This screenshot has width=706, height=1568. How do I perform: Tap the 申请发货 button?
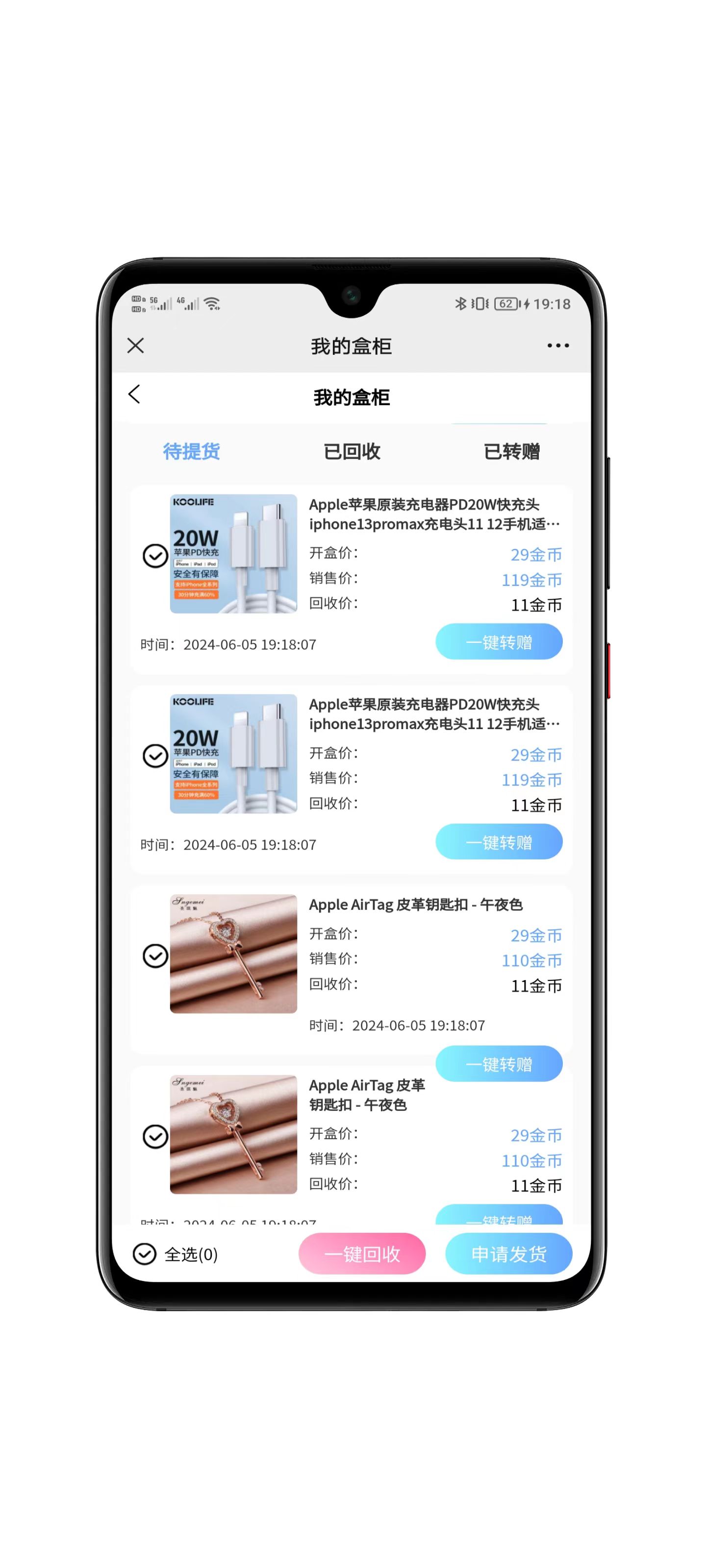508,1254
